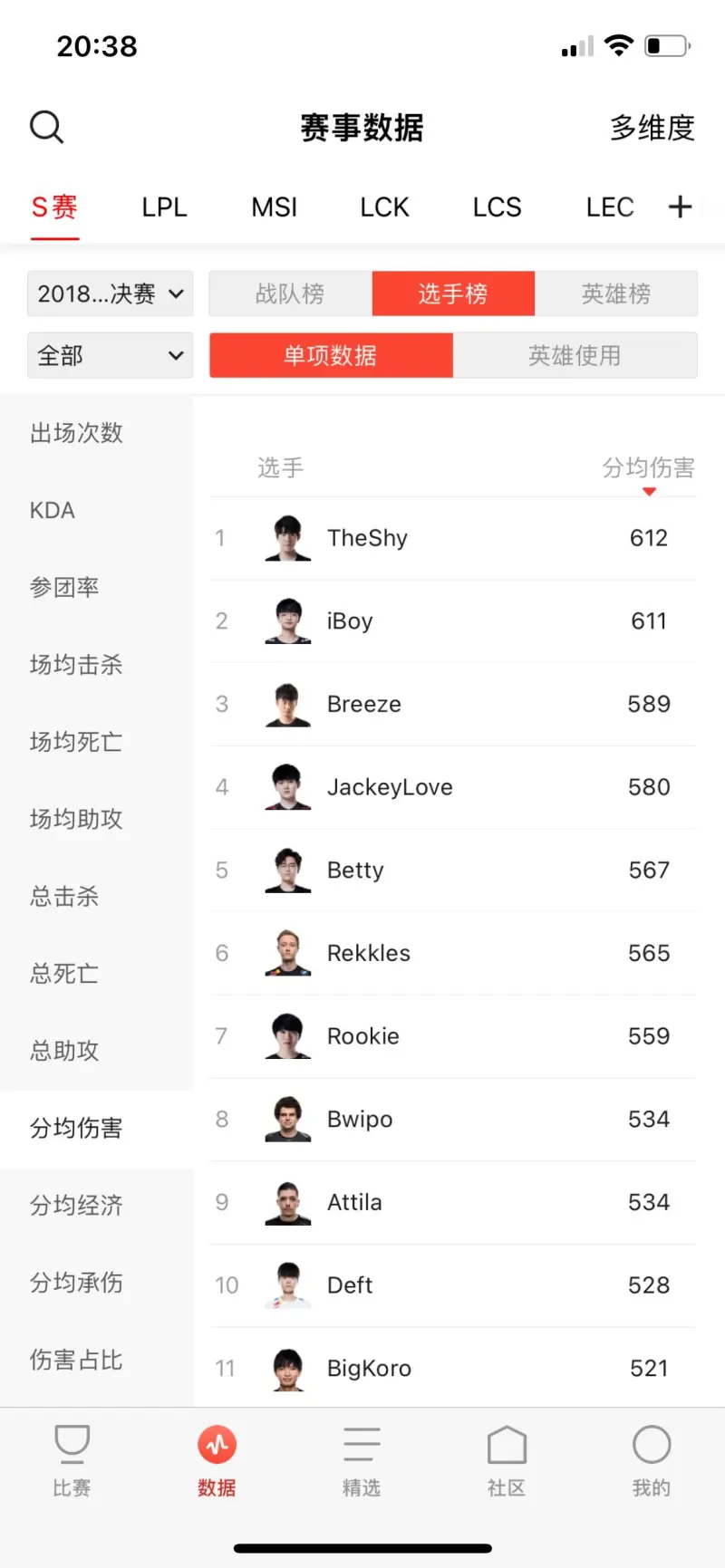Select the 参团率 stat category
The image size is (725, 1568).
pos(64,587)
